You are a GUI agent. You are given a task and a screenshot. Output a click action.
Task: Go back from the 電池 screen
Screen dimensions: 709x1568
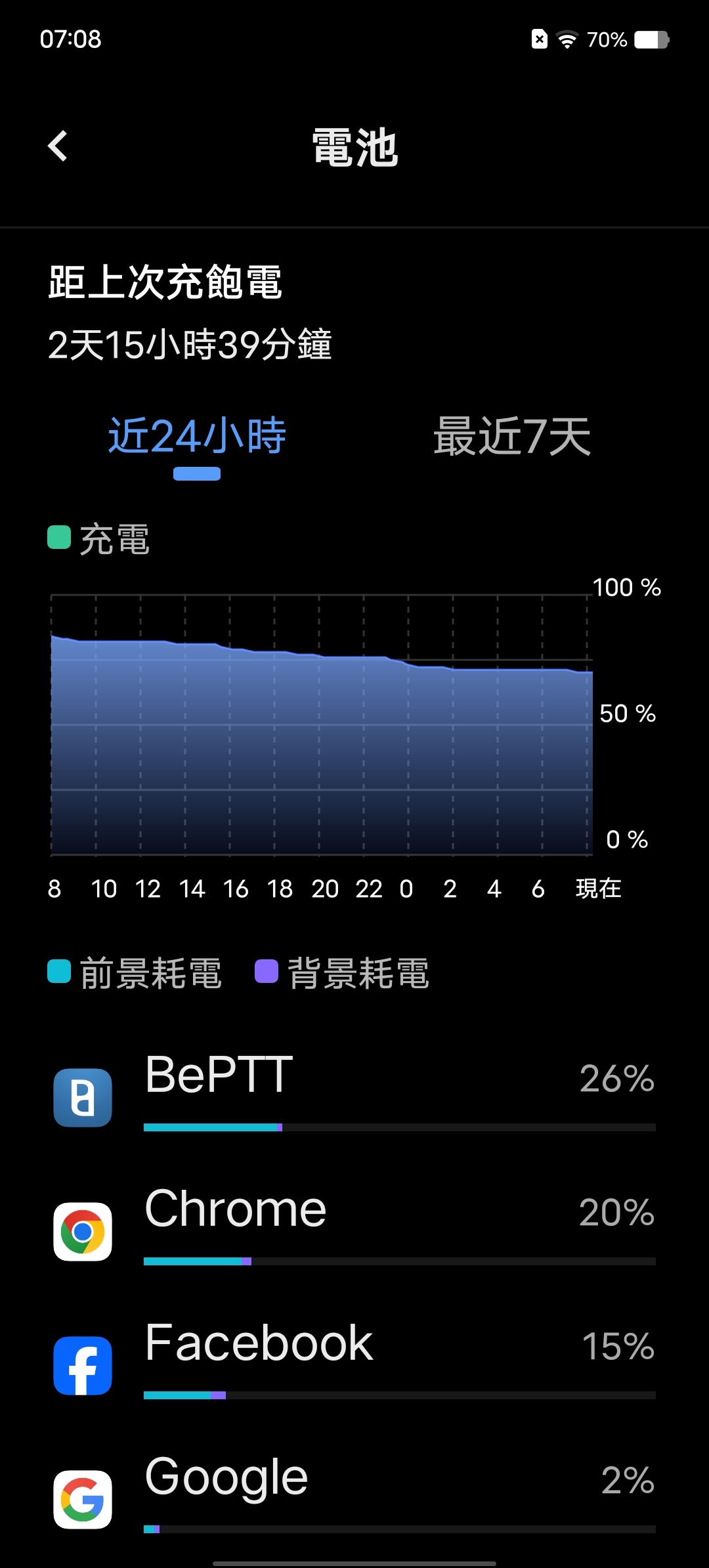point(58,146)
